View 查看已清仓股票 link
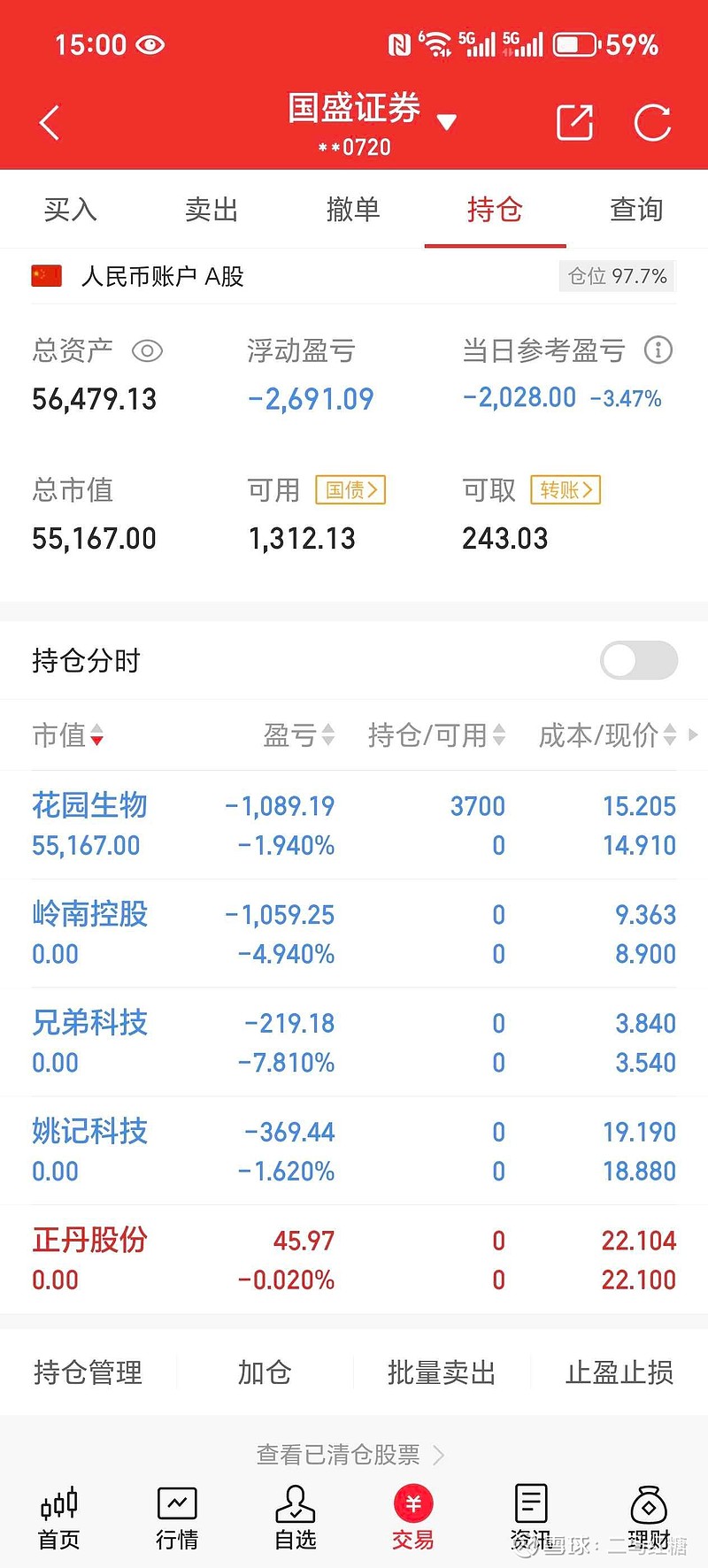Image resolution: width=708 pixels, height=1568 pixels. pyautogui.click(x=350, y=1454)
